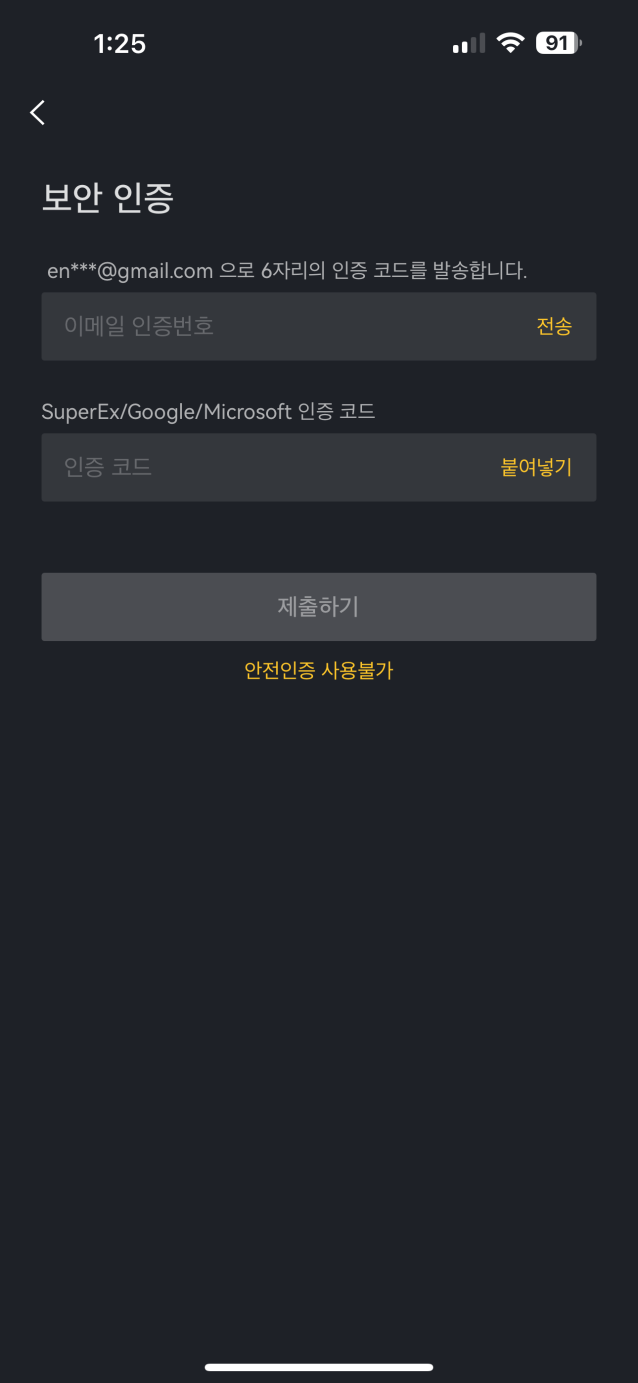This screenshot has height=1383, width=638.
Task: Tap the 이메일 인증번호 input field
Action: (x=280, y=326)
